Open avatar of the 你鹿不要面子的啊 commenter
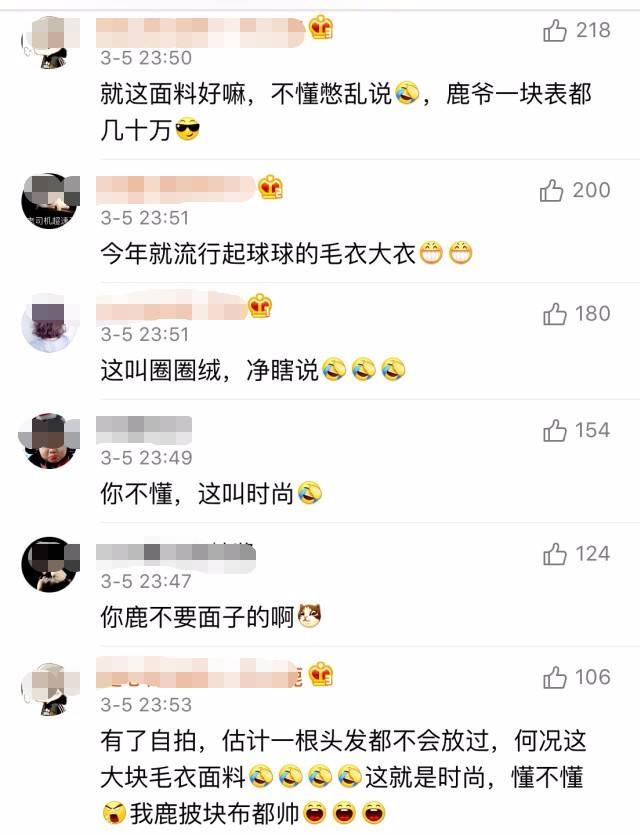The height and width of the screenshot is (835, 640). 49,565
